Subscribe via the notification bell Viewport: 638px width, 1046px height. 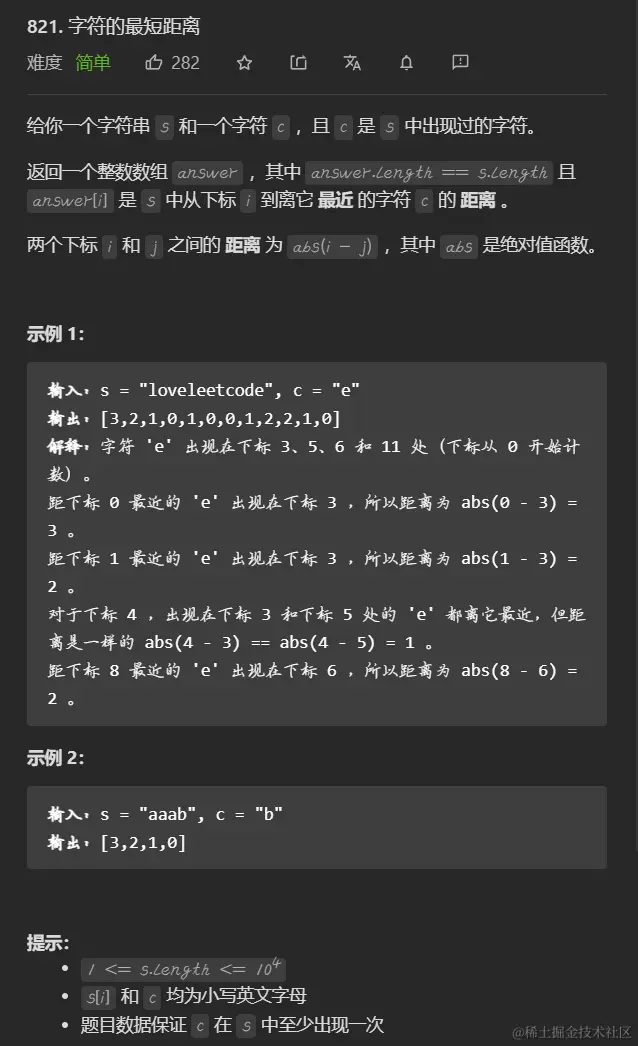406,63
